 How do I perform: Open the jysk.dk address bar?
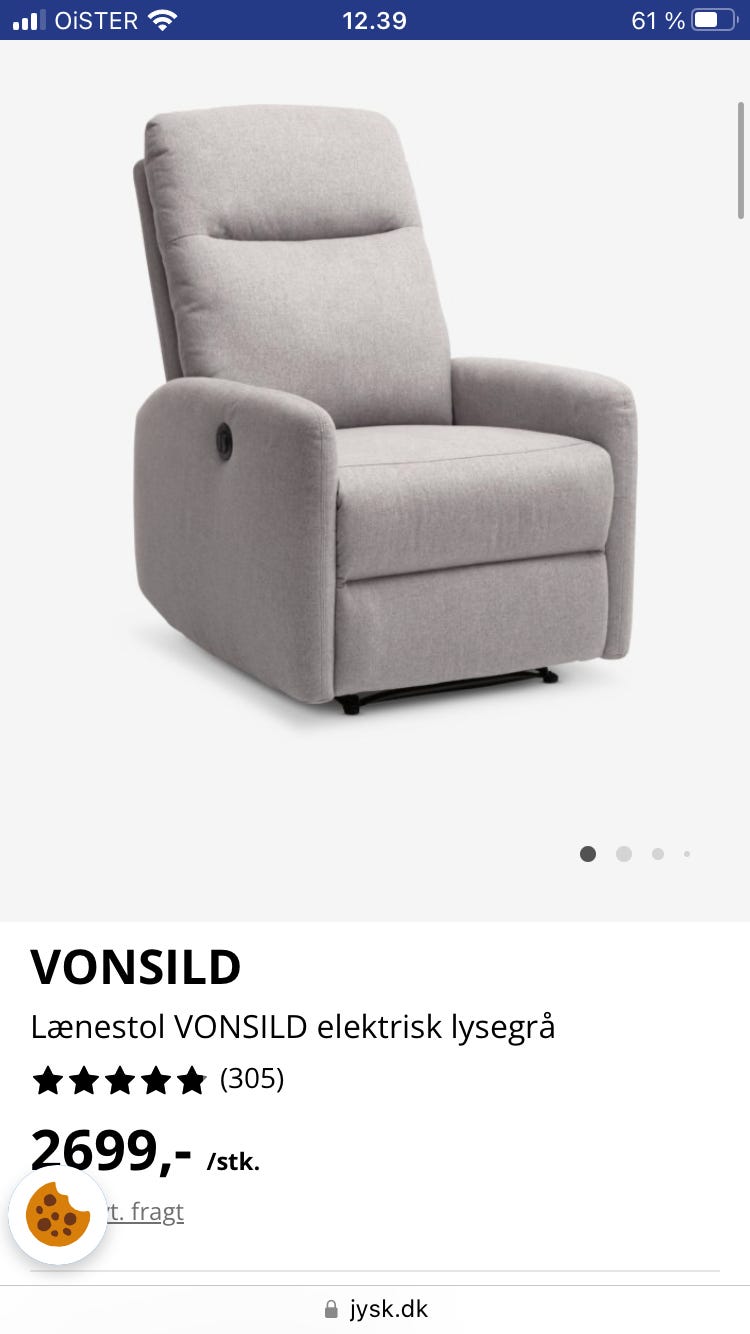point(390,1309)
